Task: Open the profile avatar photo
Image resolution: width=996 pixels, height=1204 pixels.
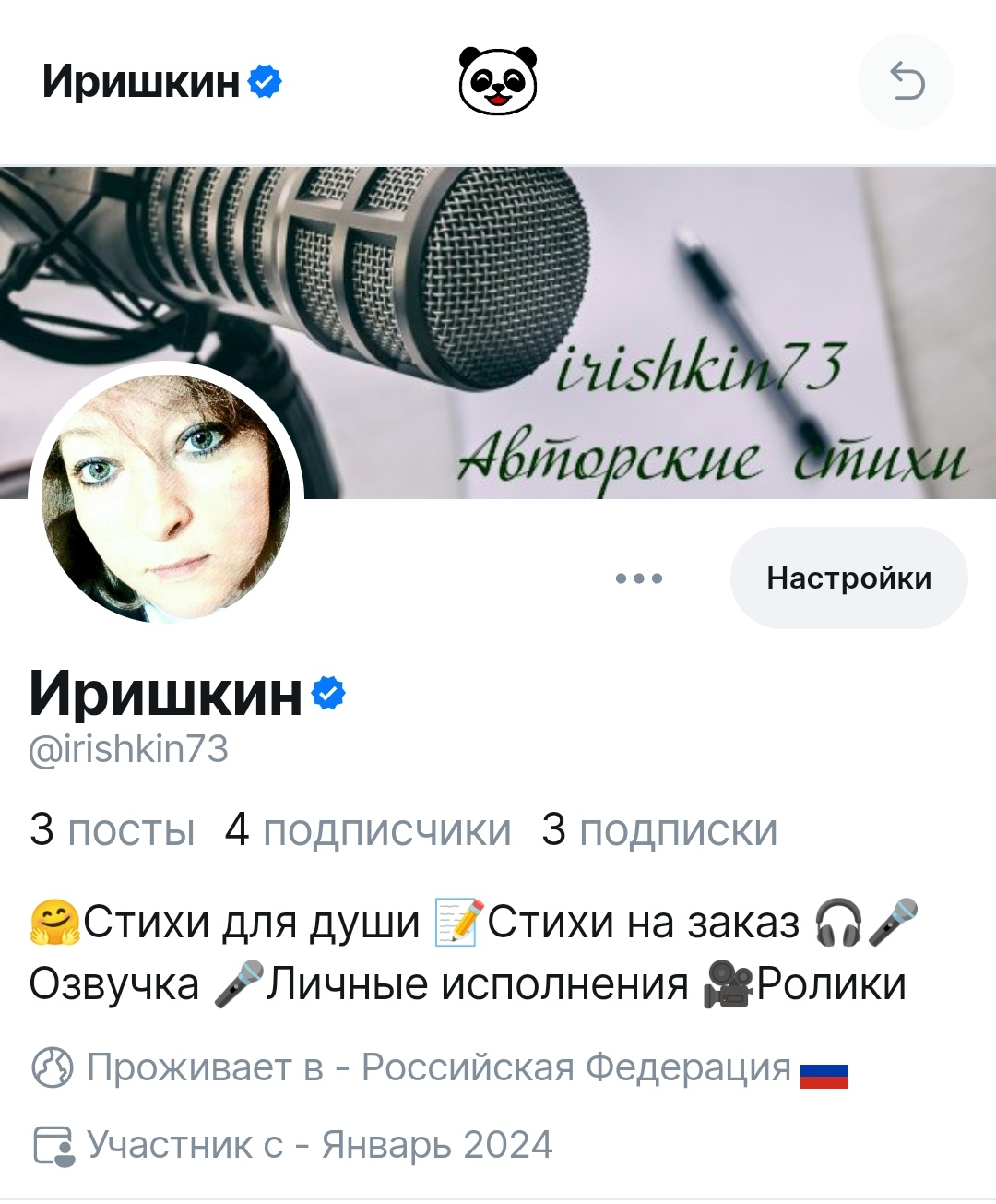Action: 167,496
